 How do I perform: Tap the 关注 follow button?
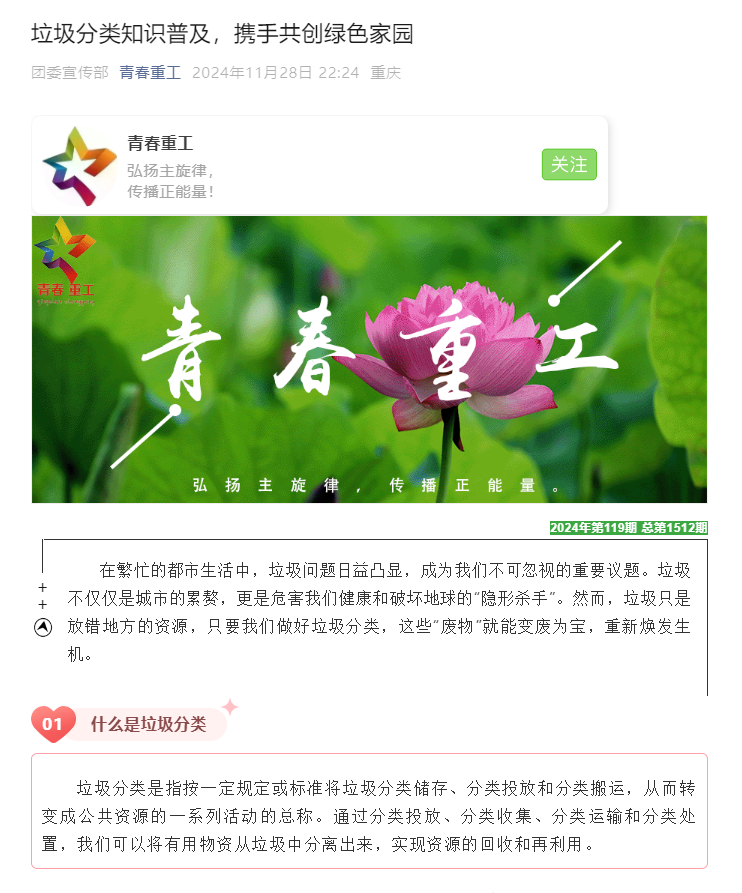pyautogui.click(x=569, y=165)
